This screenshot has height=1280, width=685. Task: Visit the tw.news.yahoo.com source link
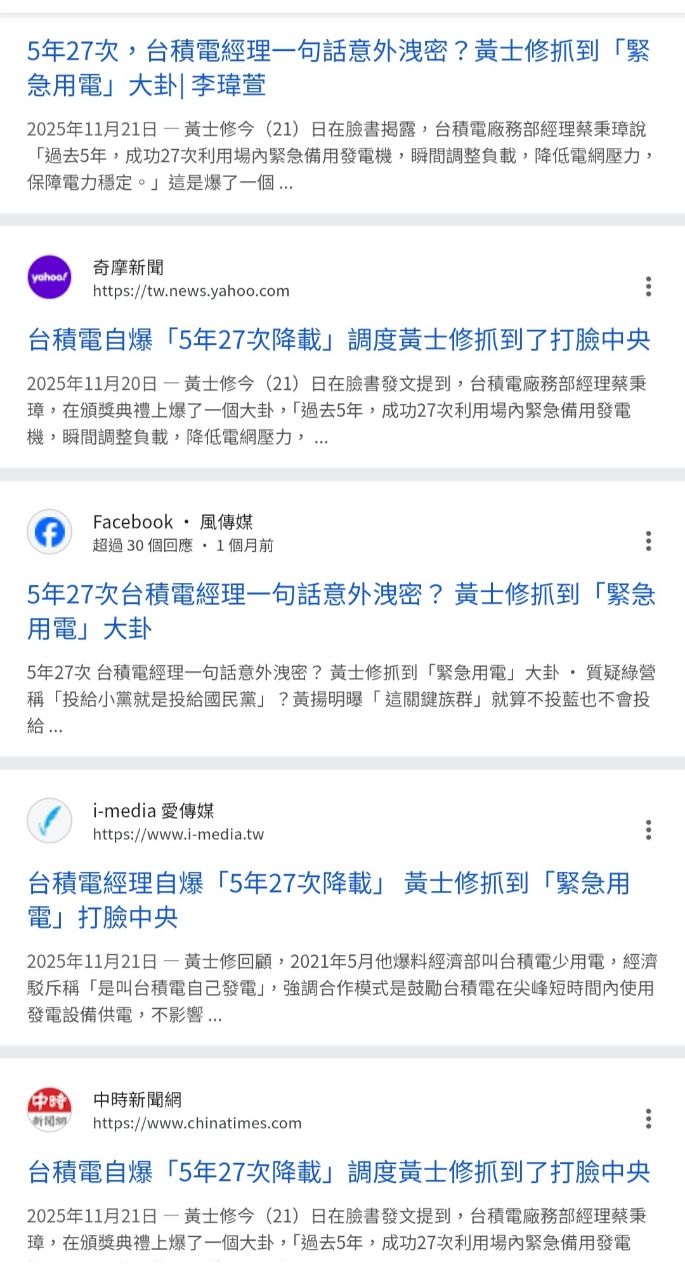pyautogui.click(x=191, y=291)
